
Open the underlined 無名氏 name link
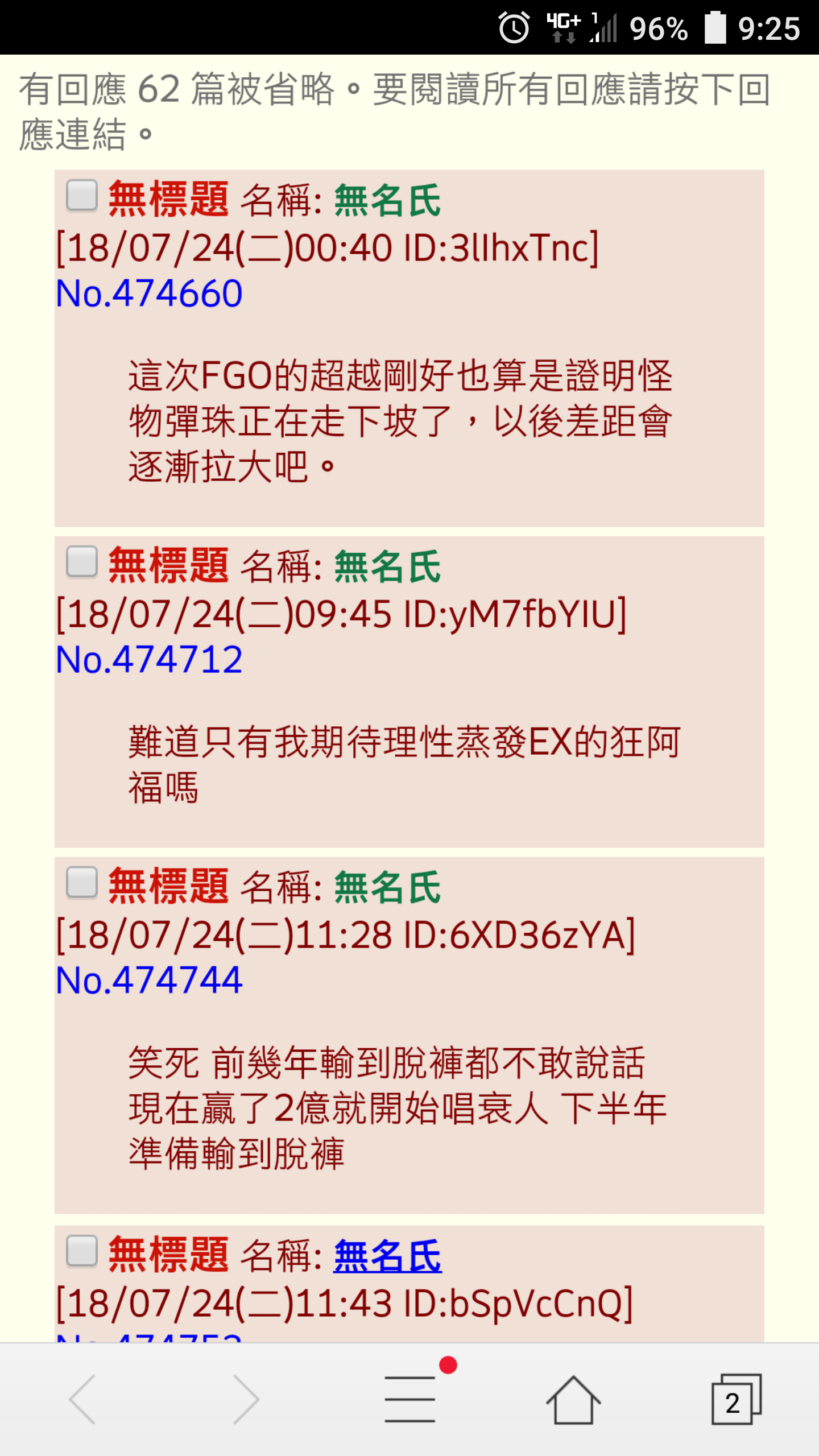387,1256
